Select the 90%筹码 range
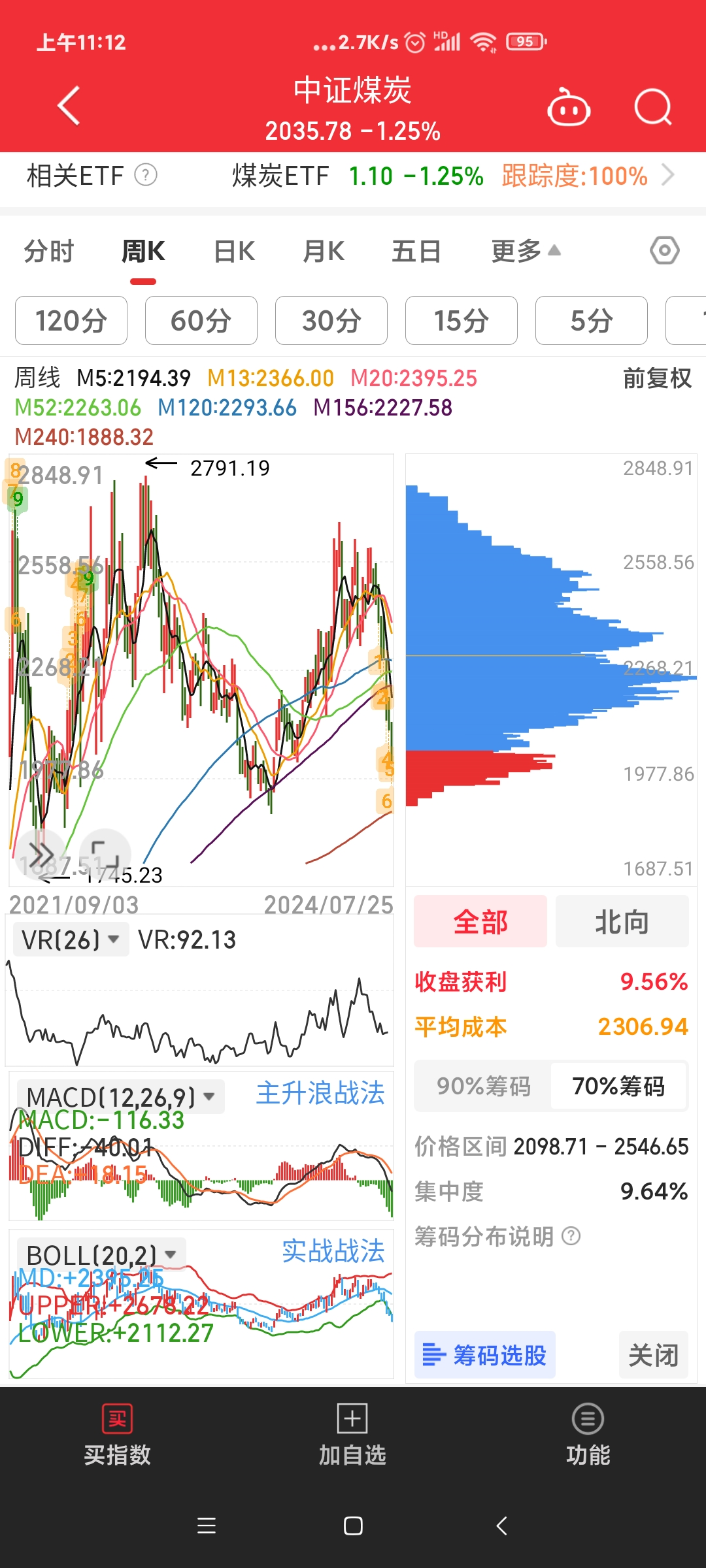706x1568 pixels. [x=484, y=1086]
